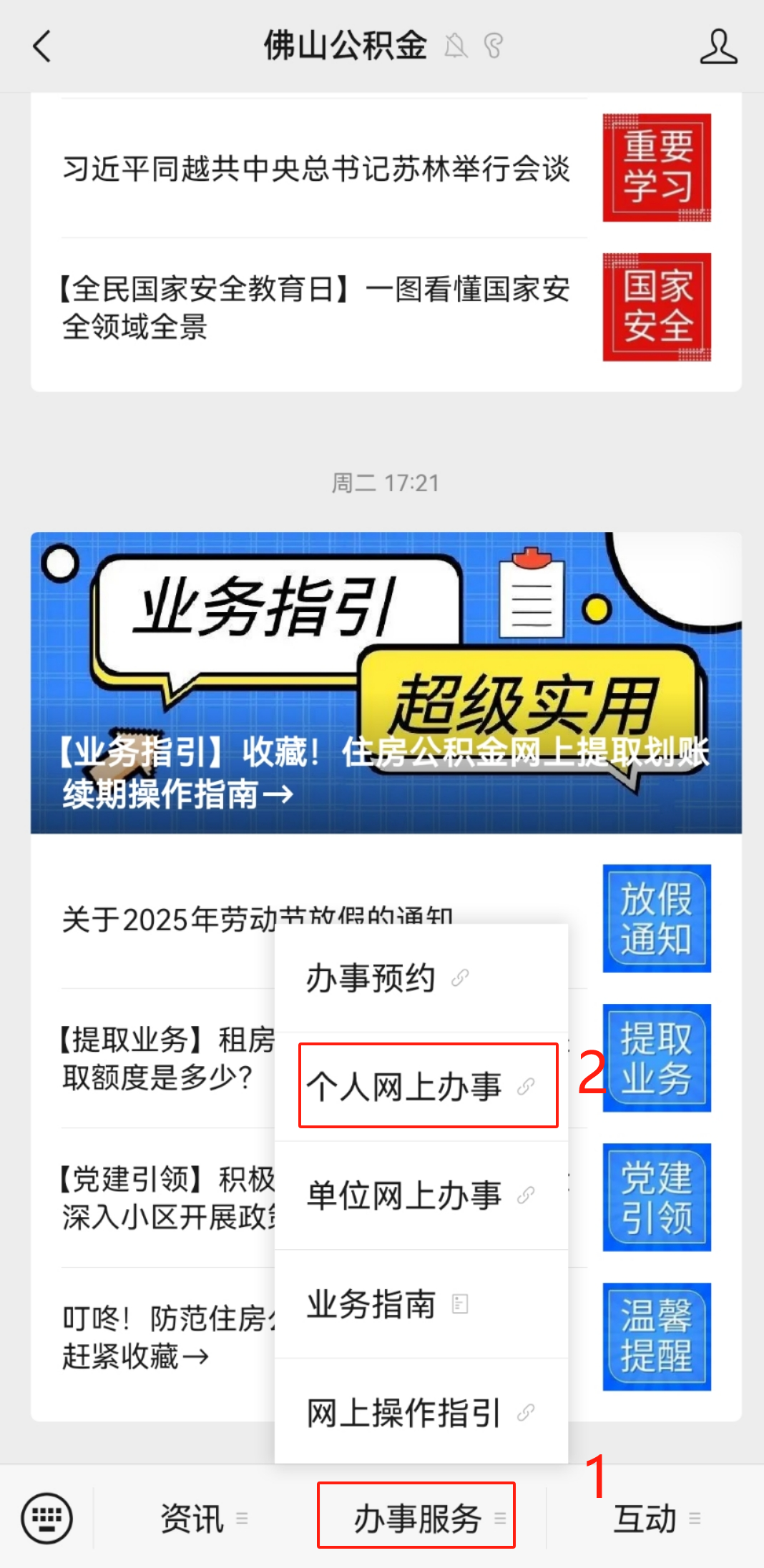The image size is (764, 1568).
Task: Open the 业务指引 banner article
Action: 386,683
